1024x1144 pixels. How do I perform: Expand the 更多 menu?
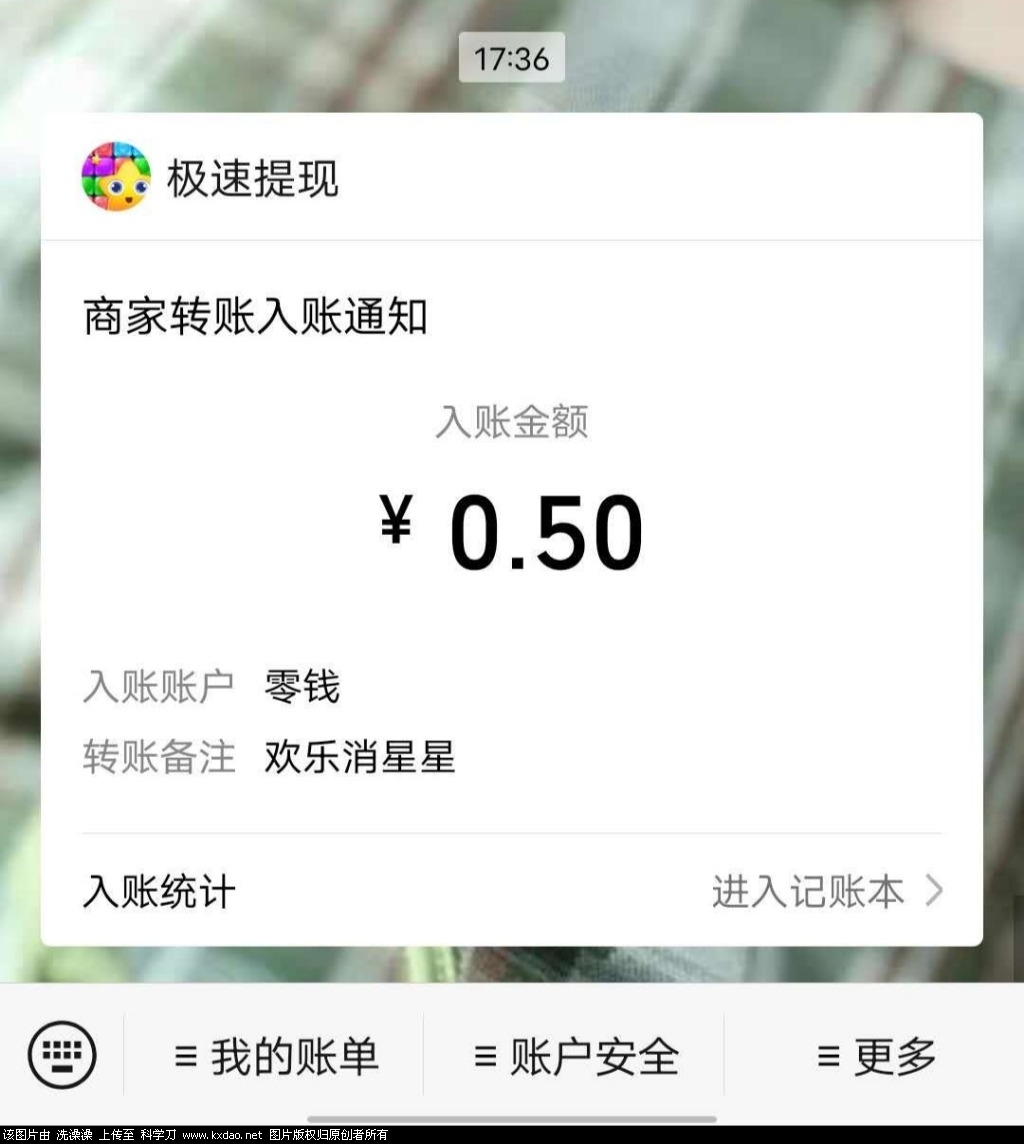[877, 1056]
